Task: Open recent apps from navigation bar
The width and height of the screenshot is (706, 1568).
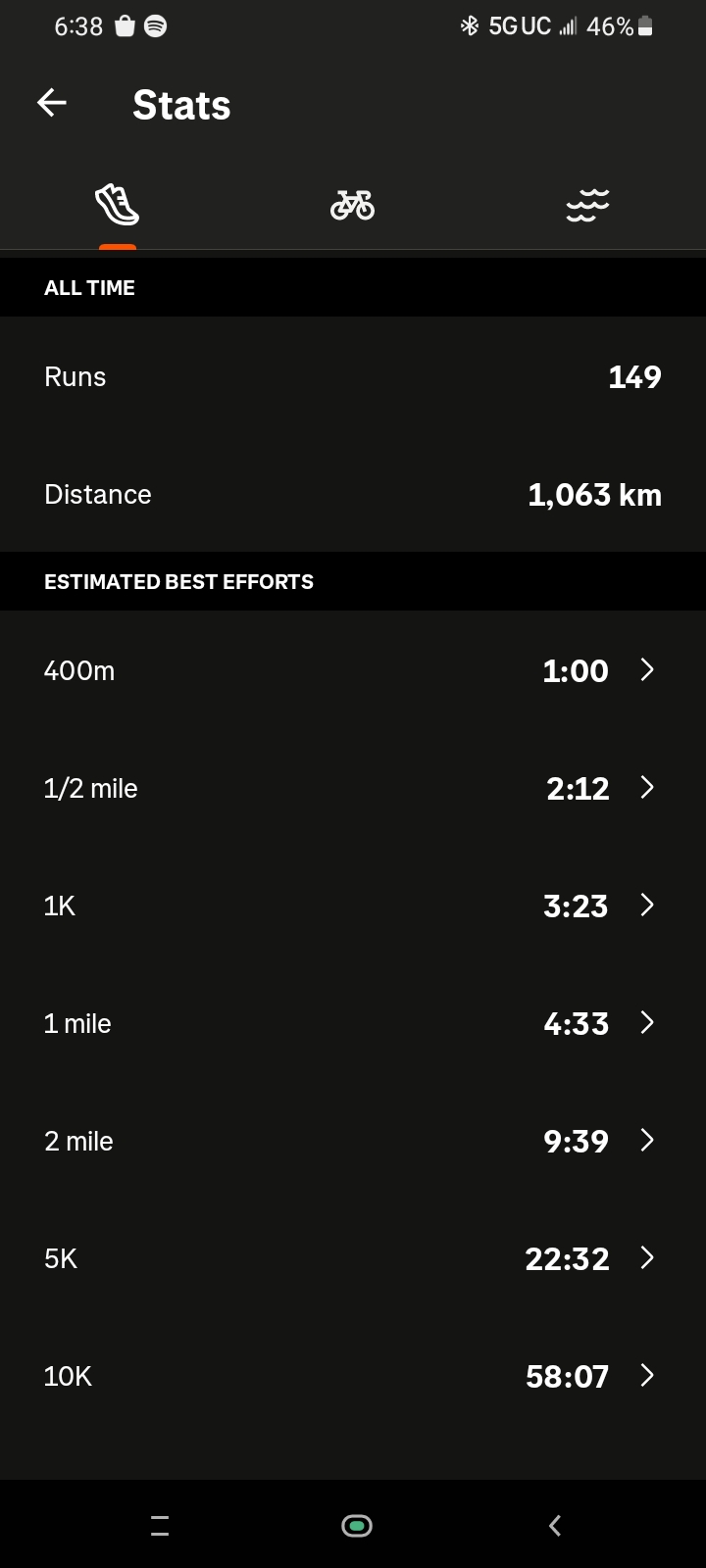Action: click(160, 1525)
